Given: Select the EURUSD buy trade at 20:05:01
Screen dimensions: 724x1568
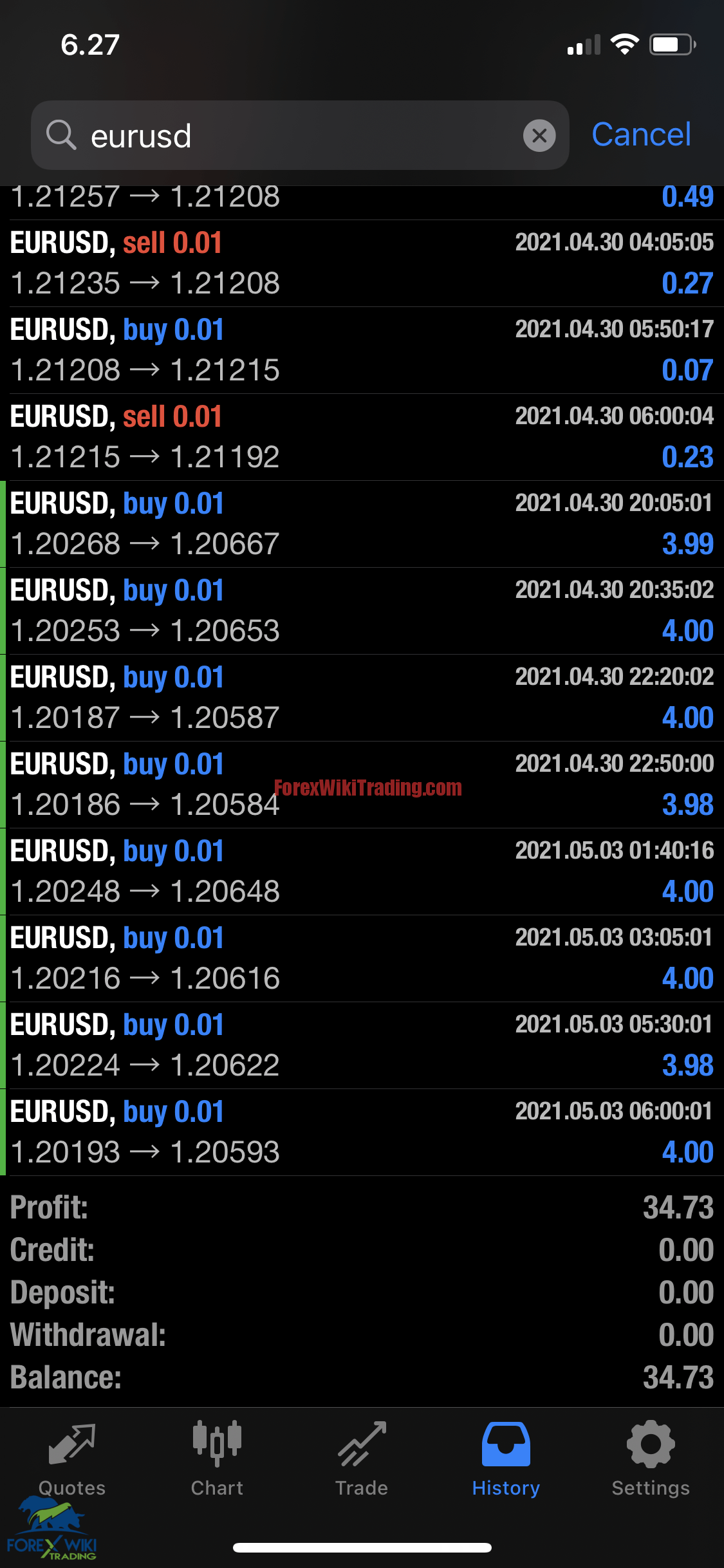Looking at the screenshot, I should coord(360,521).
